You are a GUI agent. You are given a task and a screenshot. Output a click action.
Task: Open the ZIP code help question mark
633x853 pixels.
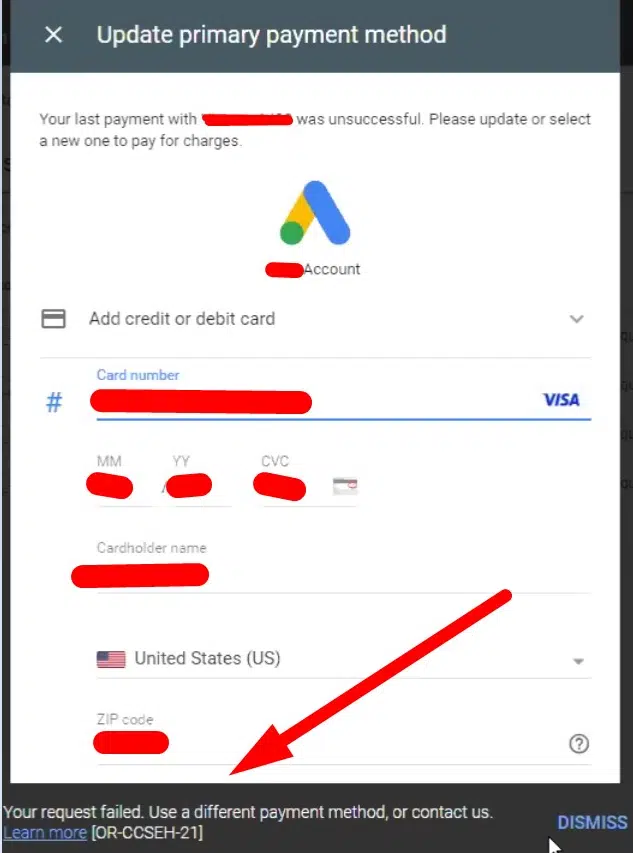tap(578, 743)
